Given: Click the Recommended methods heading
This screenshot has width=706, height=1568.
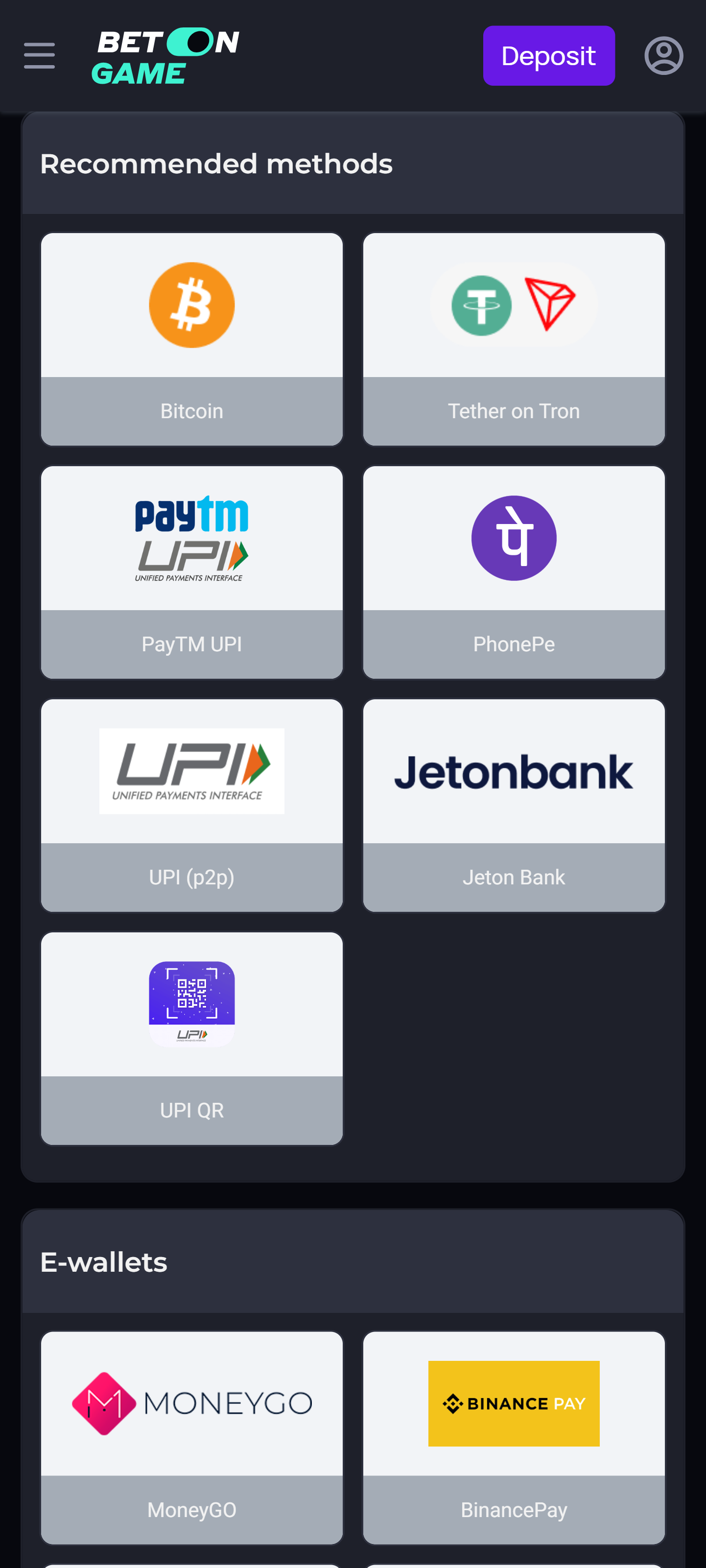Looking at the screenshot, I should 216,163.
